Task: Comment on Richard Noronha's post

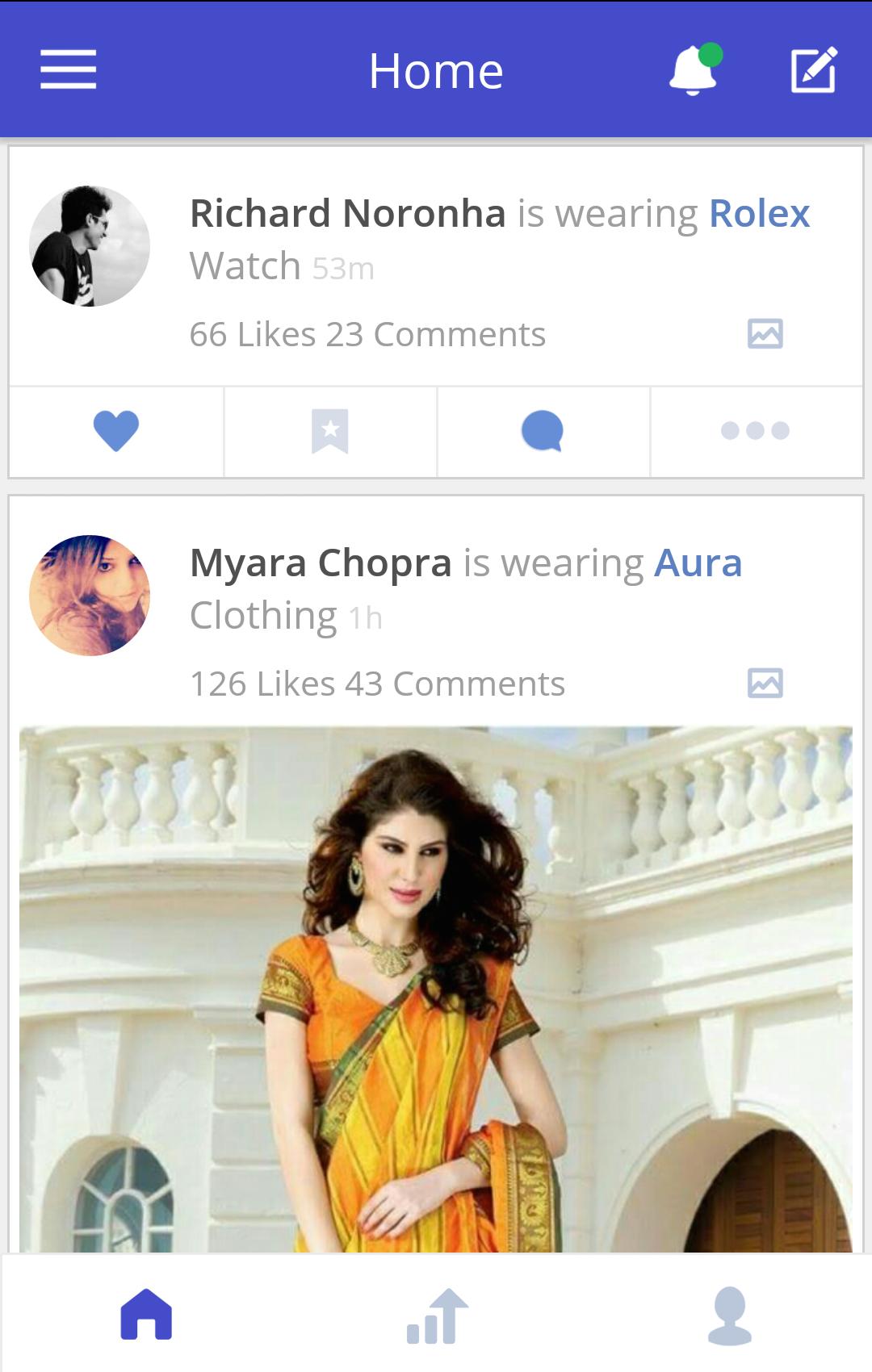Action: point(543,431)
